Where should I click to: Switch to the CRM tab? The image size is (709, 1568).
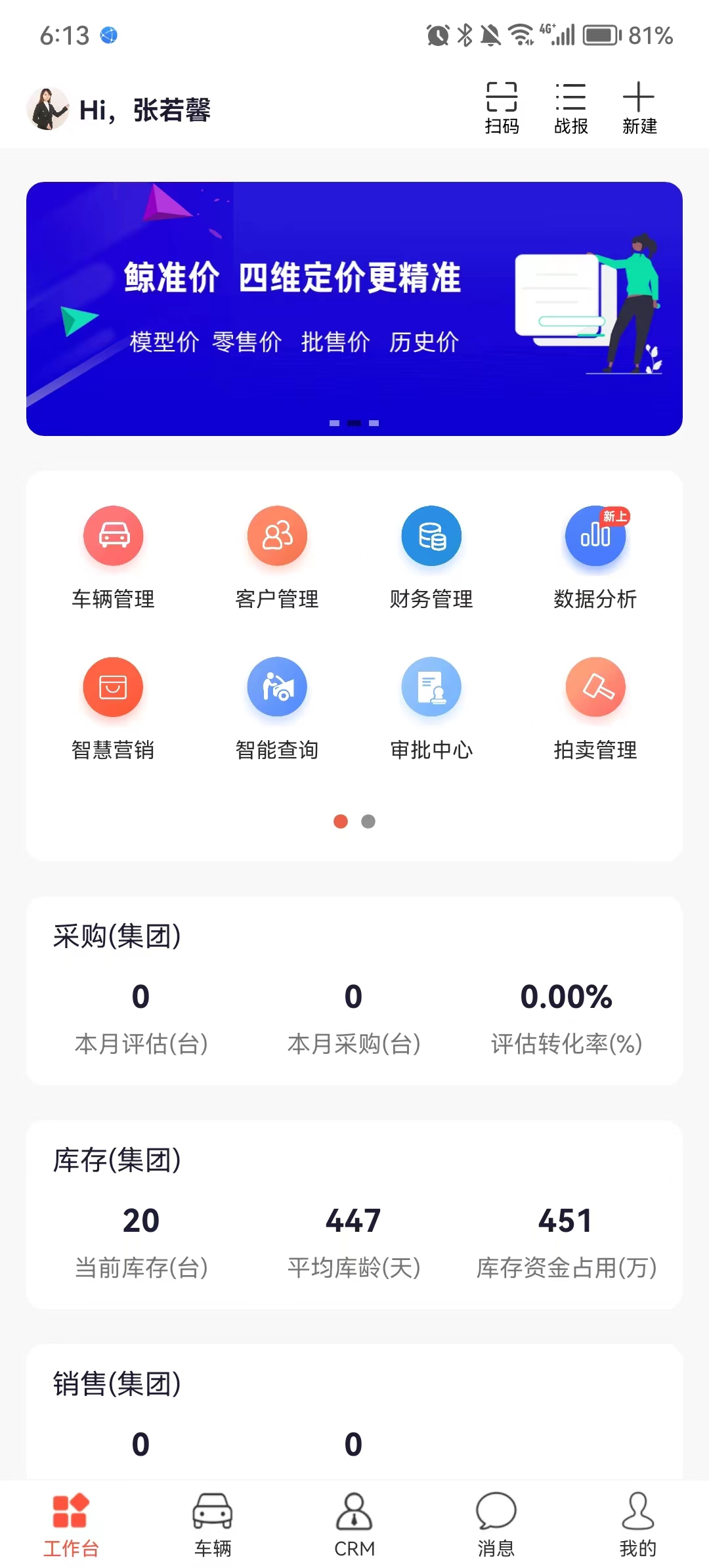click(x=354, y=1523)
